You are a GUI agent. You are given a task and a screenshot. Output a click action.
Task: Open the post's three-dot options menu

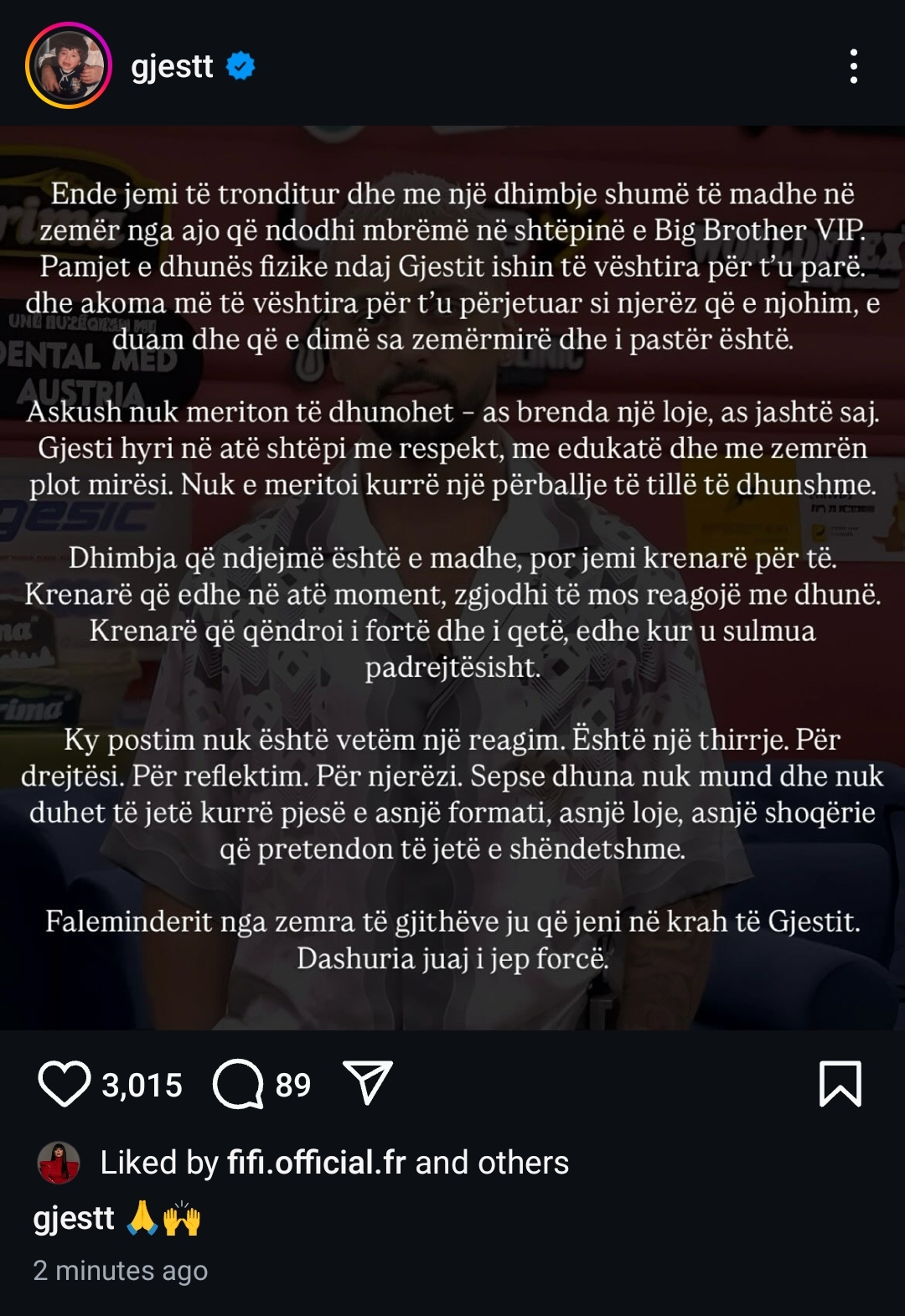click(853, 66)
